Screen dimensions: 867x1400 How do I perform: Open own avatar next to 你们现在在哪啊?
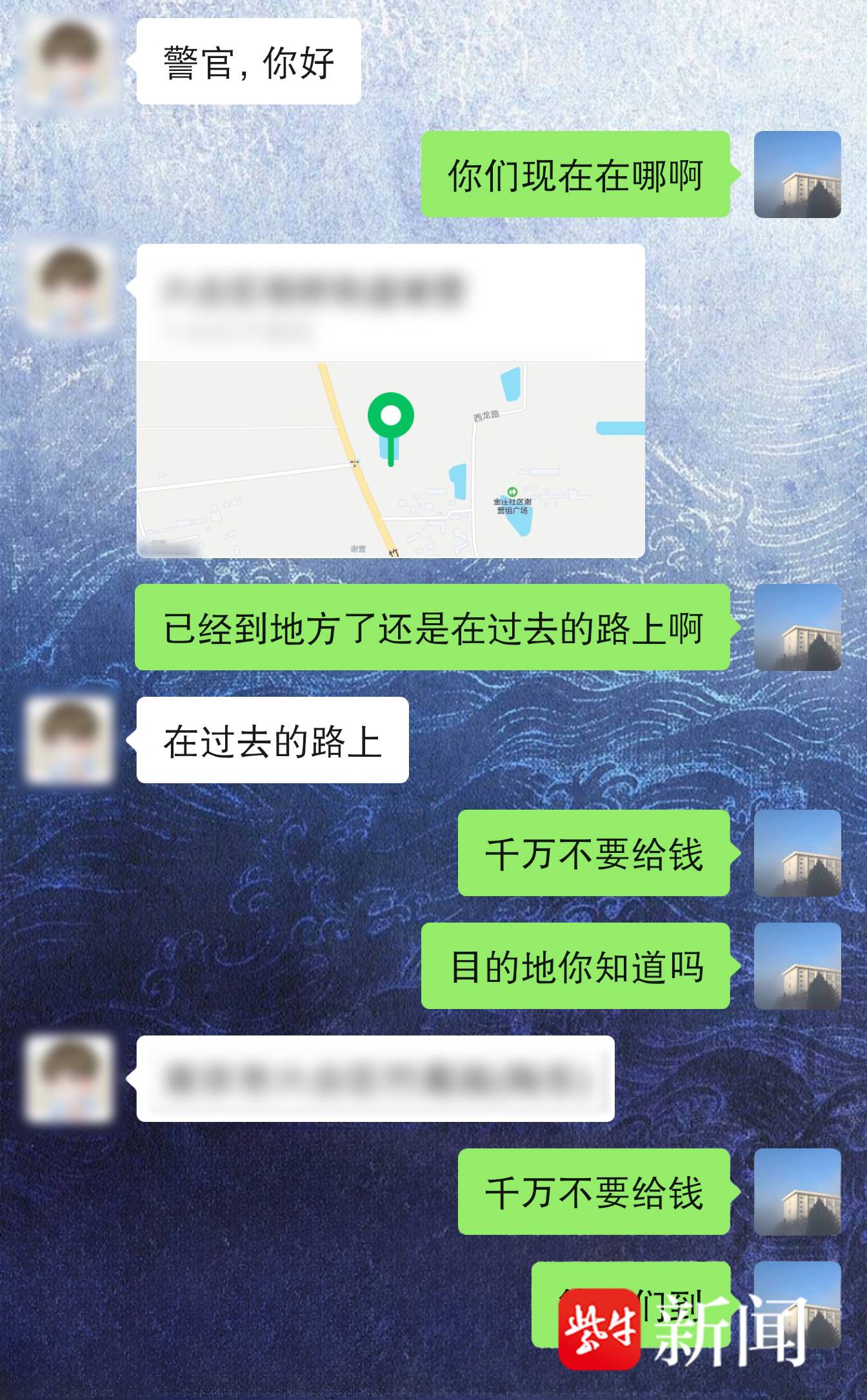[797, 174]
